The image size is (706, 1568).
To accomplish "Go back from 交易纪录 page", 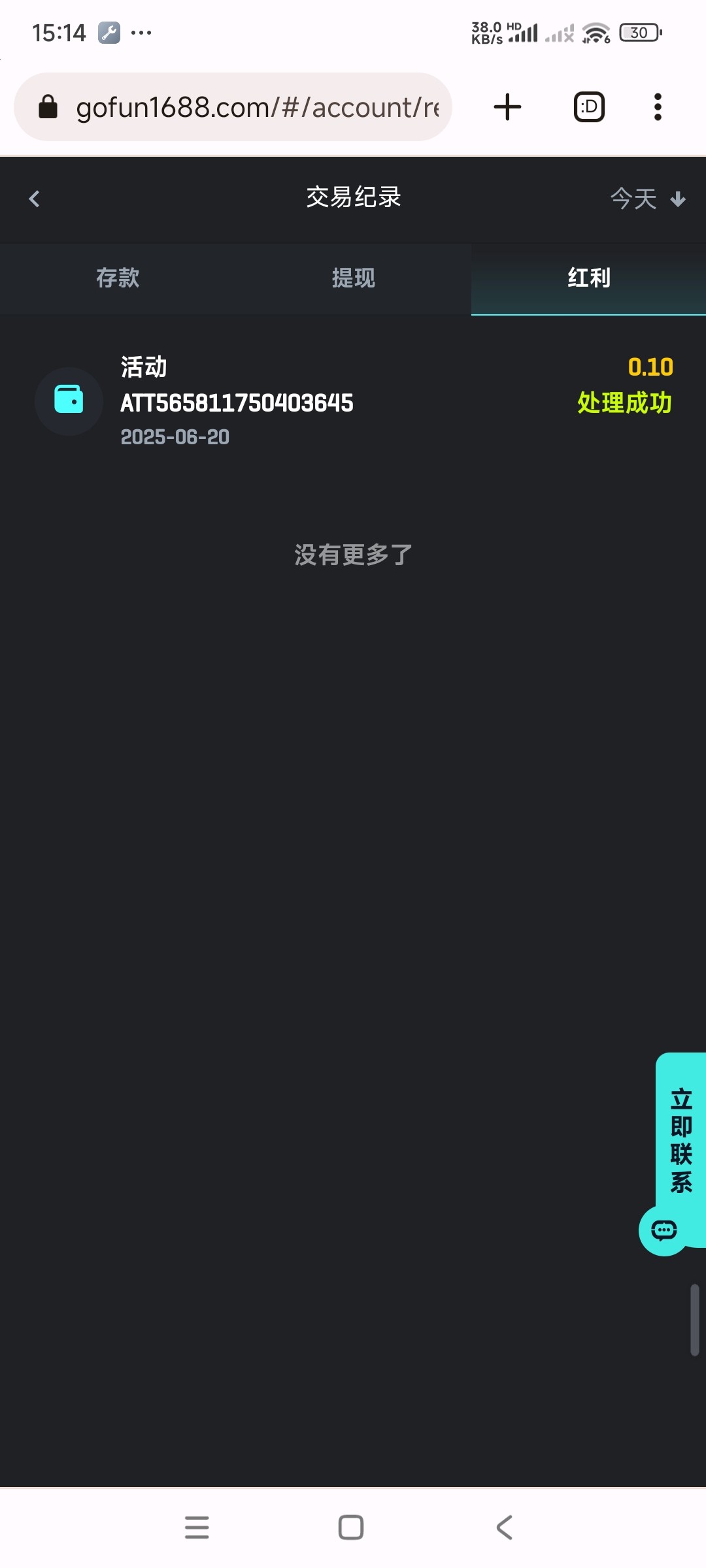I will click(x=35, y=199).
